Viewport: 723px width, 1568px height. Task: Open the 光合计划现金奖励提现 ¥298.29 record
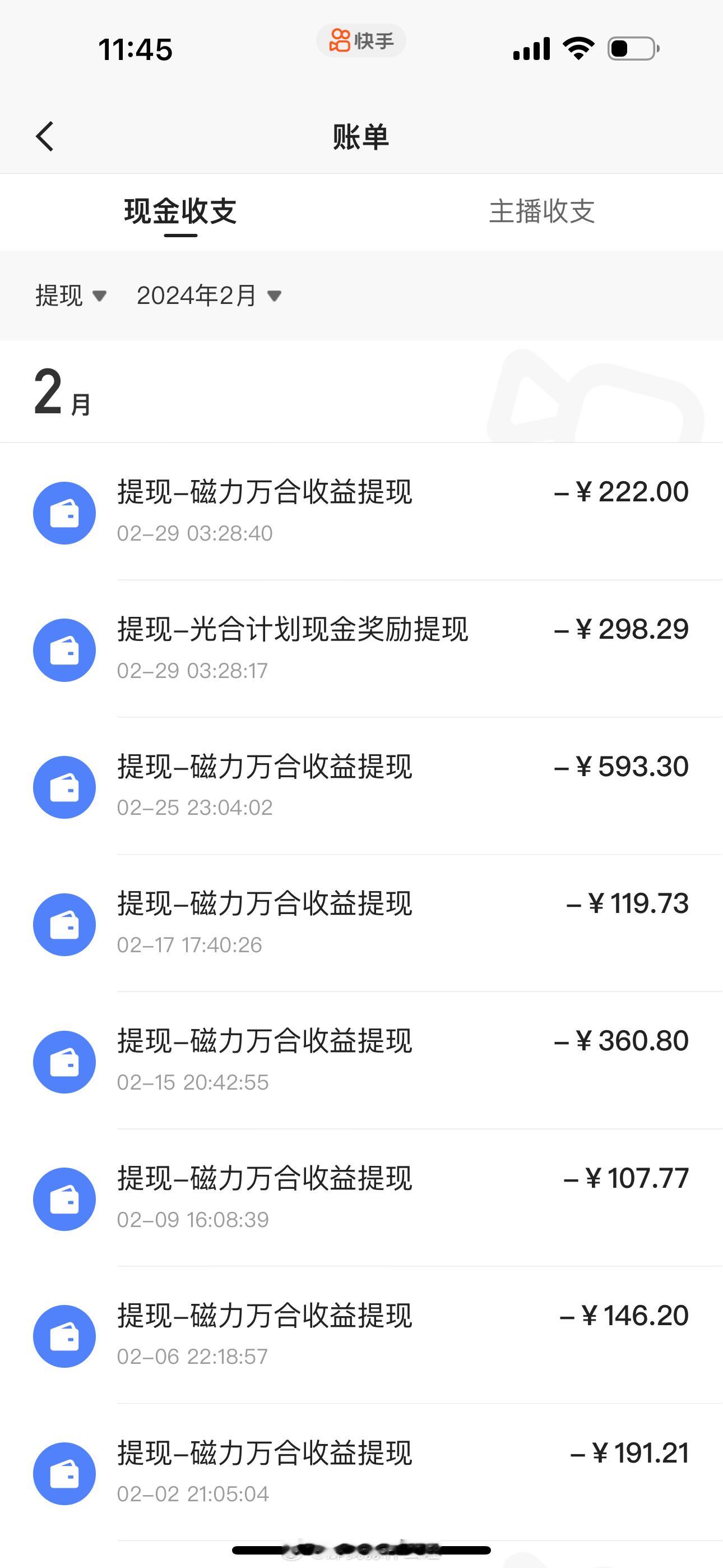pos(361,649)
